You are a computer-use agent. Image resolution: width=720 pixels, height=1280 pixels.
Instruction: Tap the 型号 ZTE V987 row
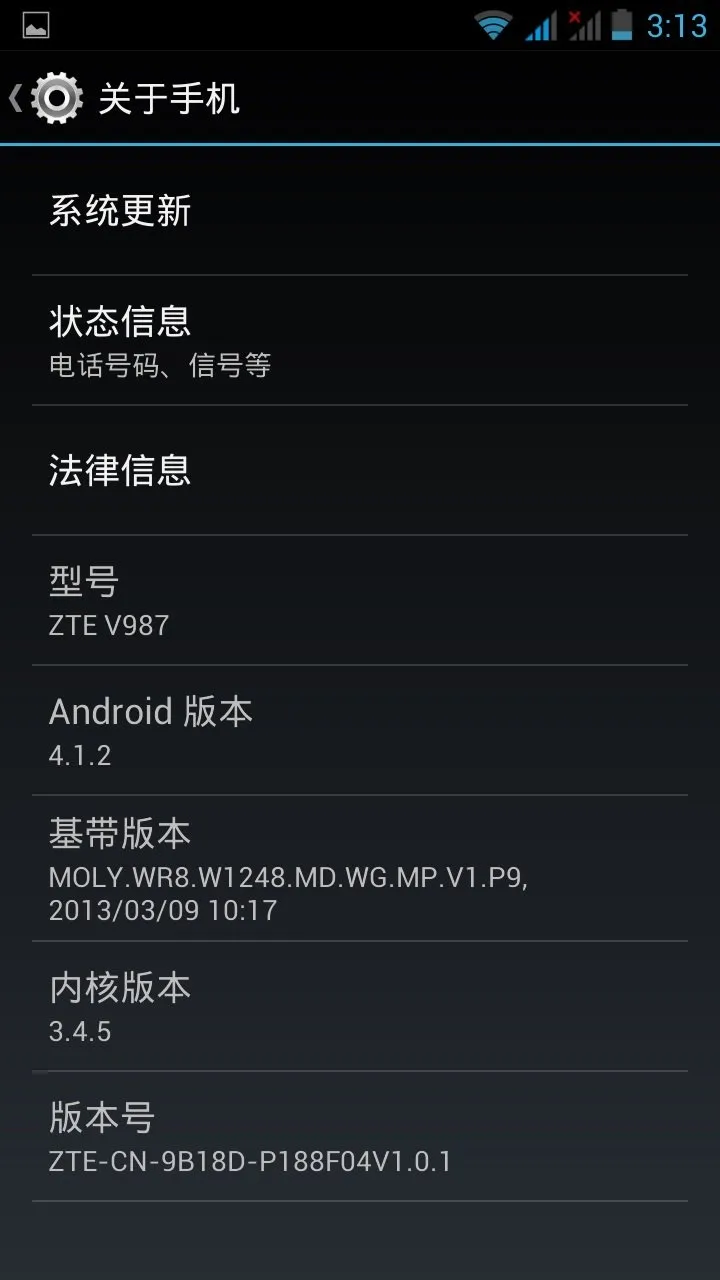(x=360, y=600)
